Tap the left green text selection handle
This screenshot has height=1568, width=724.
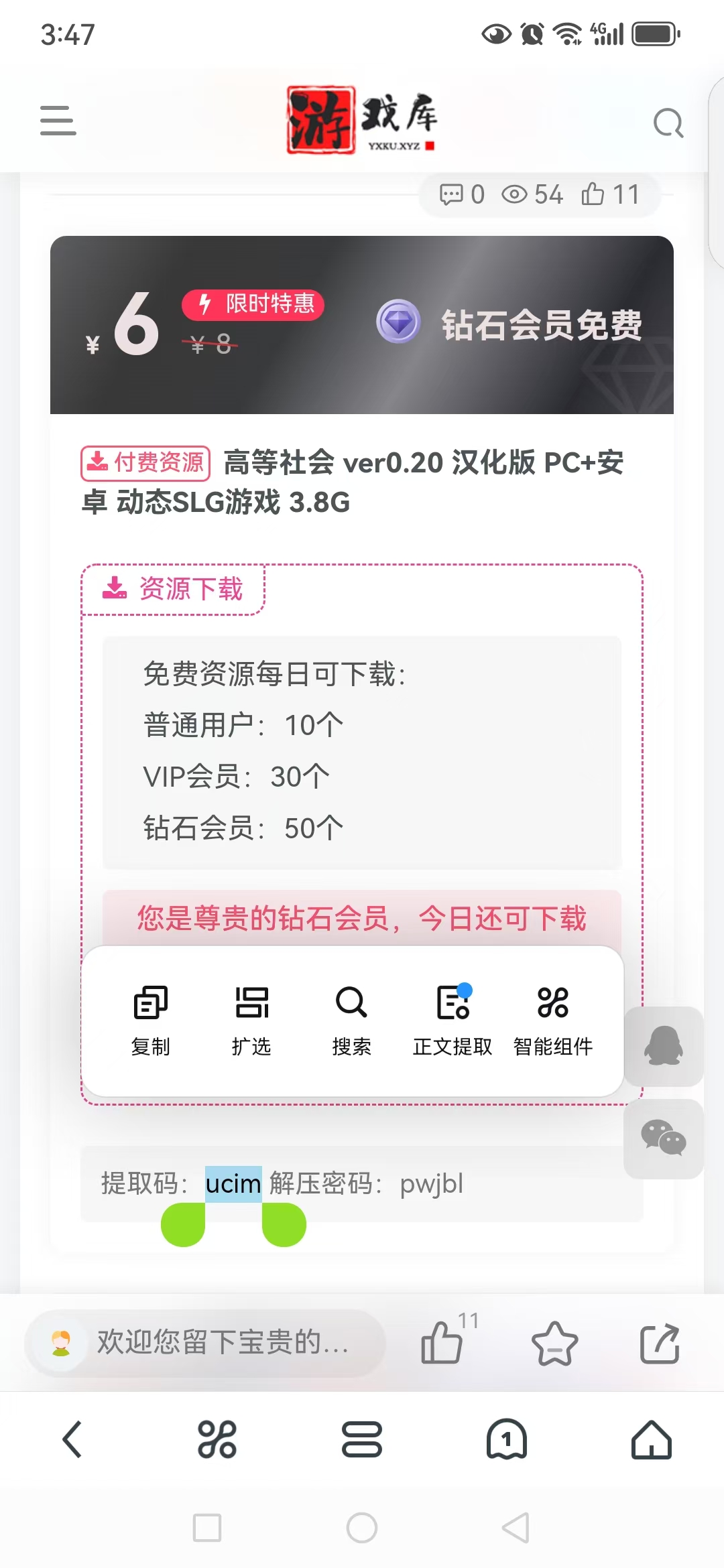[183, 1224]
